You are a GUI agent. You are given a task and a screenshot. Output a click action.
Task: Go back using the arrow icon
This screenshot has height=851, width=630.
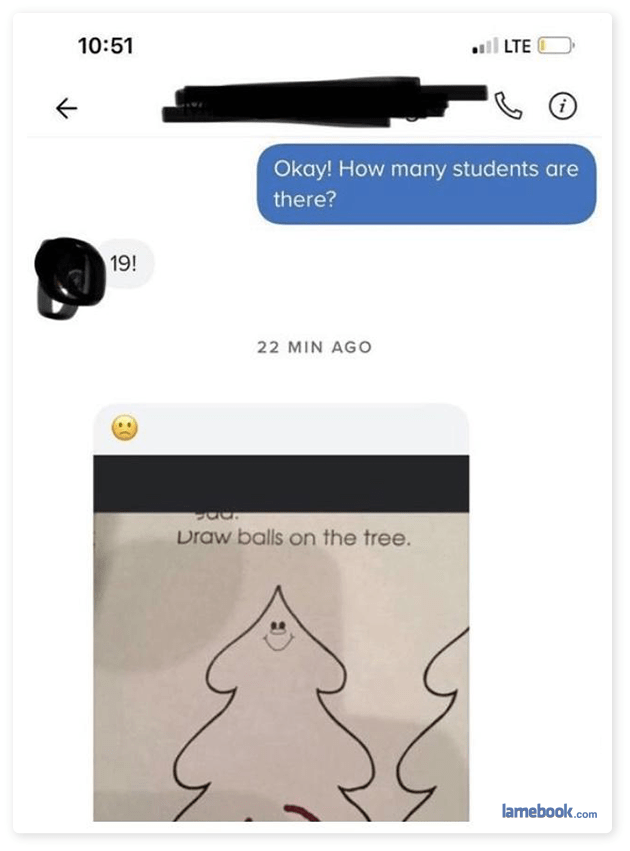coord(67,107)
